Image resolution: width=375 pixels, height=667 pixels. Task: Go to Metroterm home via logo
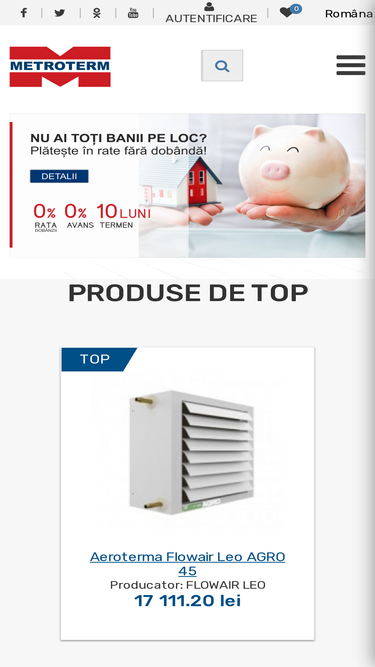coord(60,67)
